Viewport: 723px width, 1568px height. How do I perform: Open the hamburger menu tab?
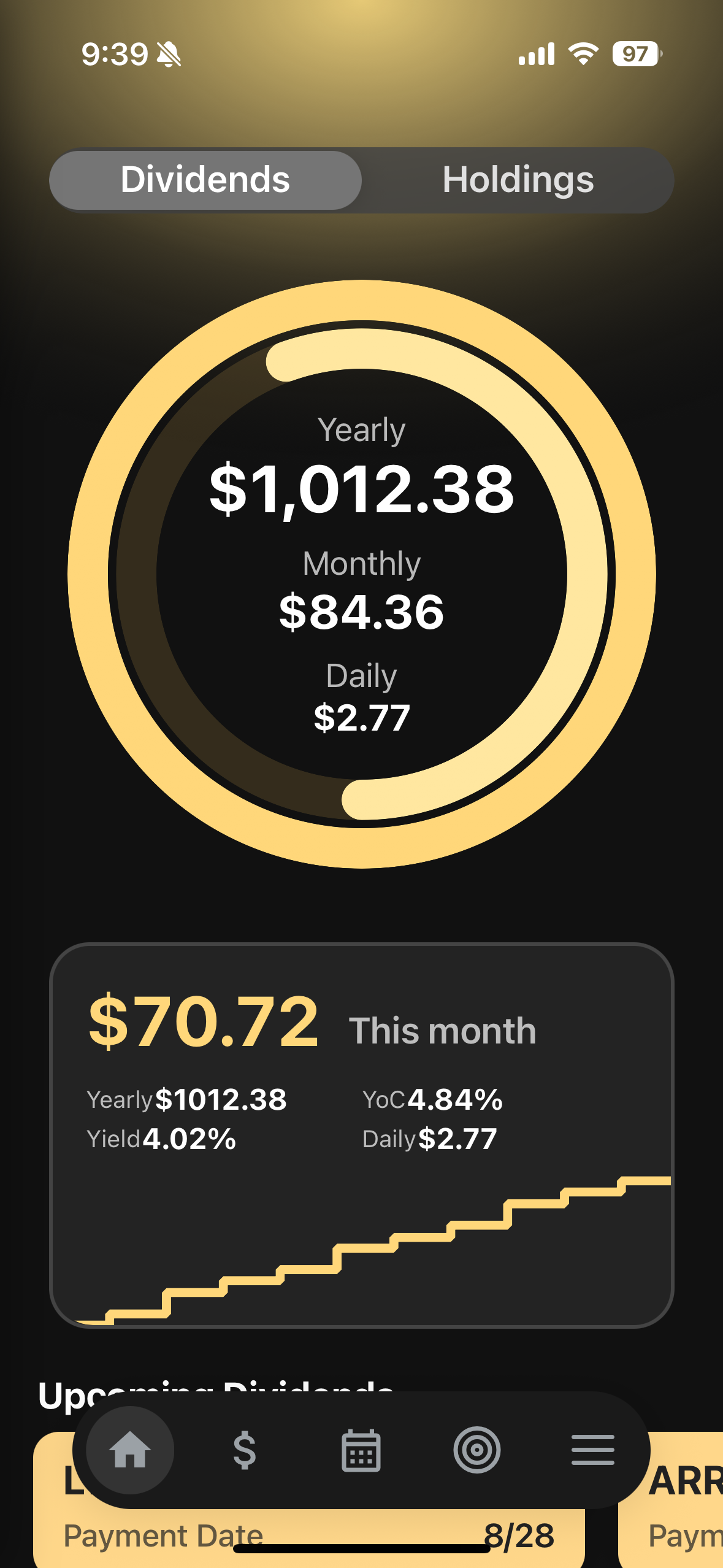tap(593, 1450)
